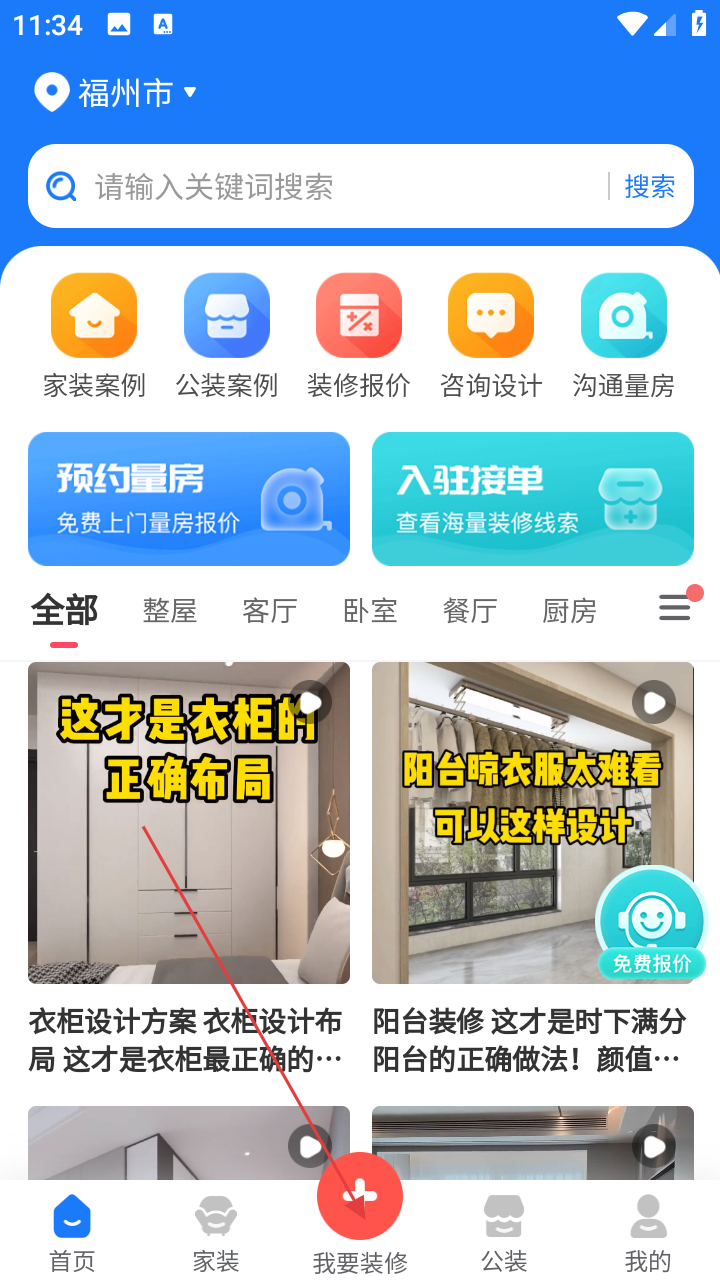Switch to the 客厅 category tab
The width and height of the screenshot is (720, 1280).
(270, 611)
